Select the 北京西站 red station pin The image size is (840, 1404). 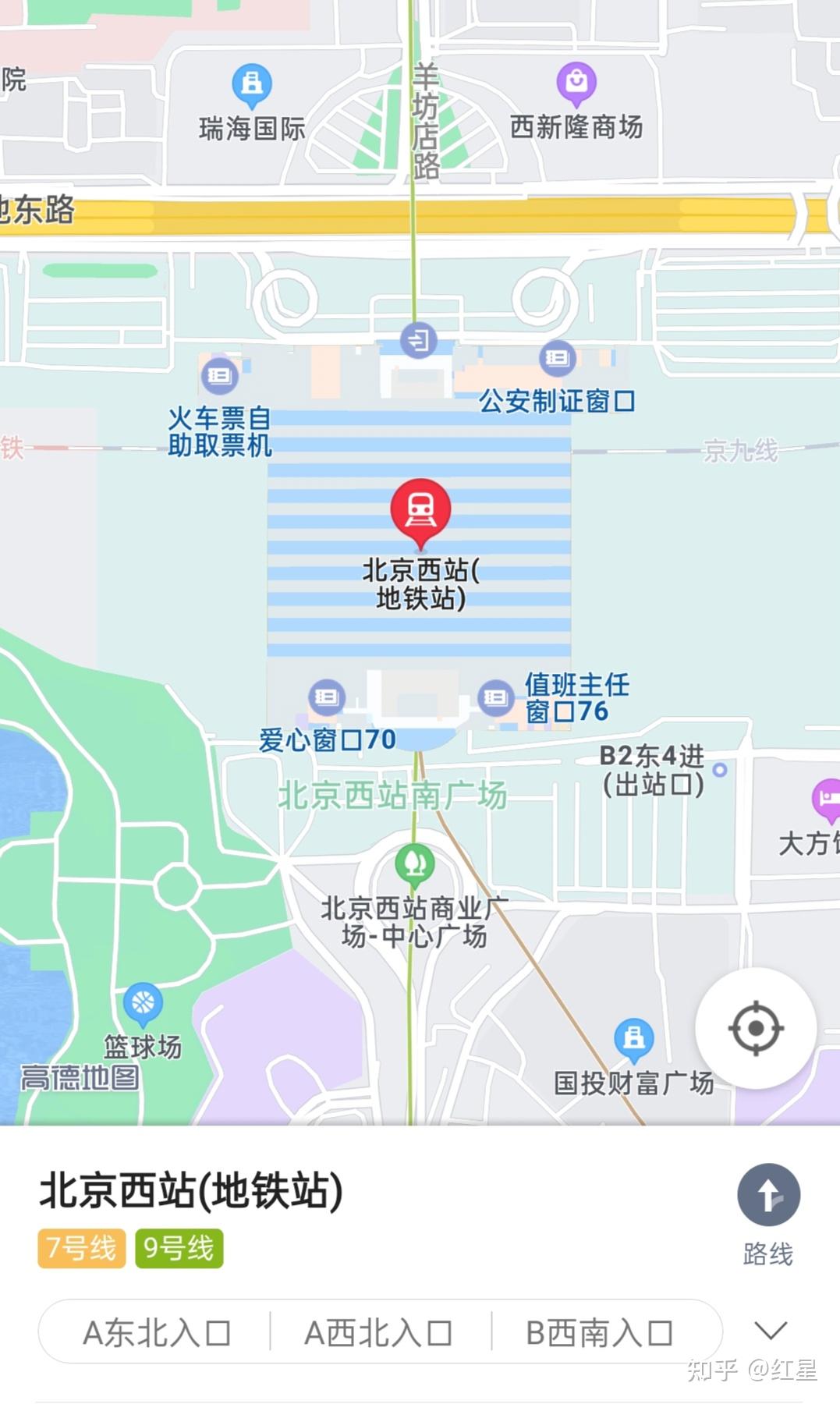pos(420,511)
